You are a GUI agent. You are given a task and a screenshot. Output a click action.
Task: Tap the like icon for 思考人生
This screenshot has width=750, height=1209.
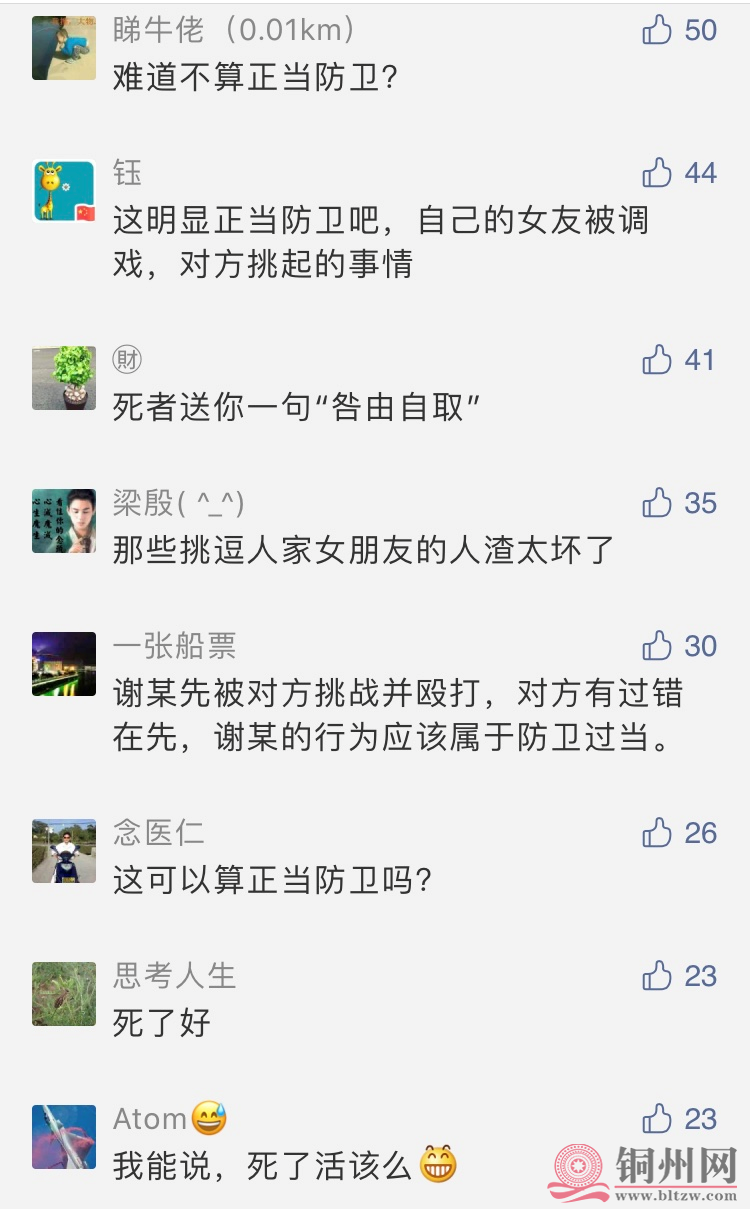(659, 976)
